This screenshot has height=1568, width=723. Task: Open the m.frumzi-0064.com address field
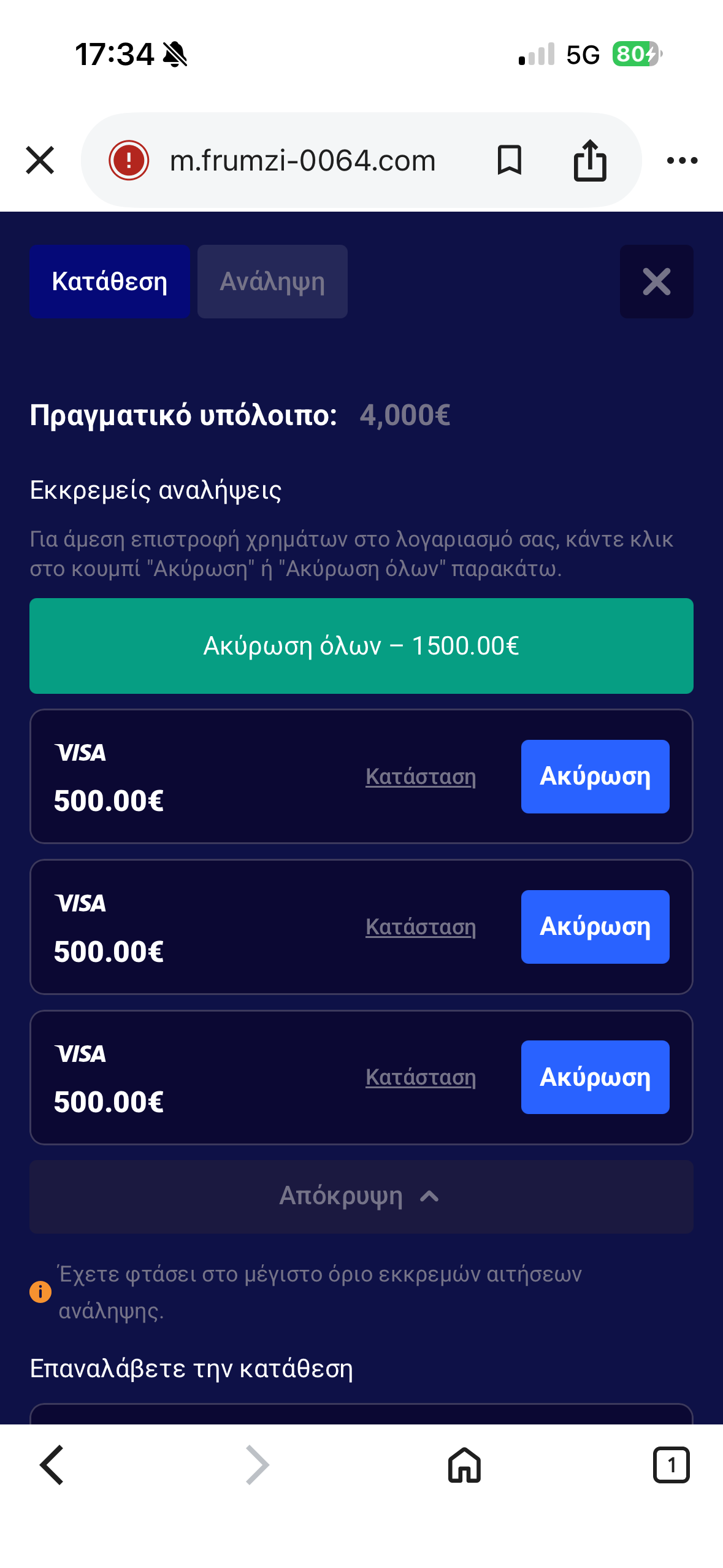(x=302, y=160)
